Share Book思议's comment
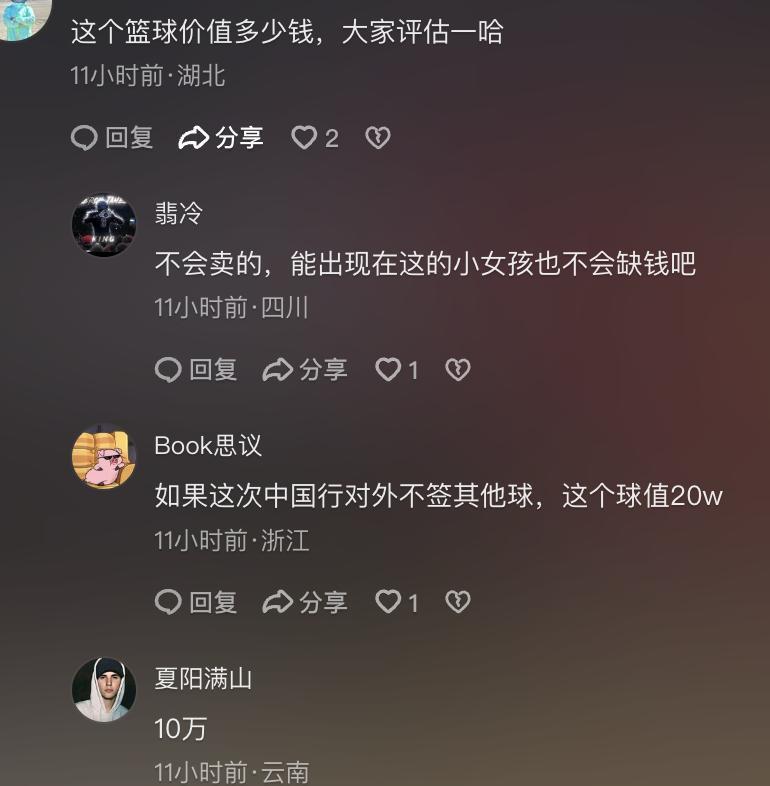The image size is (770, 786). click(305, 602)
